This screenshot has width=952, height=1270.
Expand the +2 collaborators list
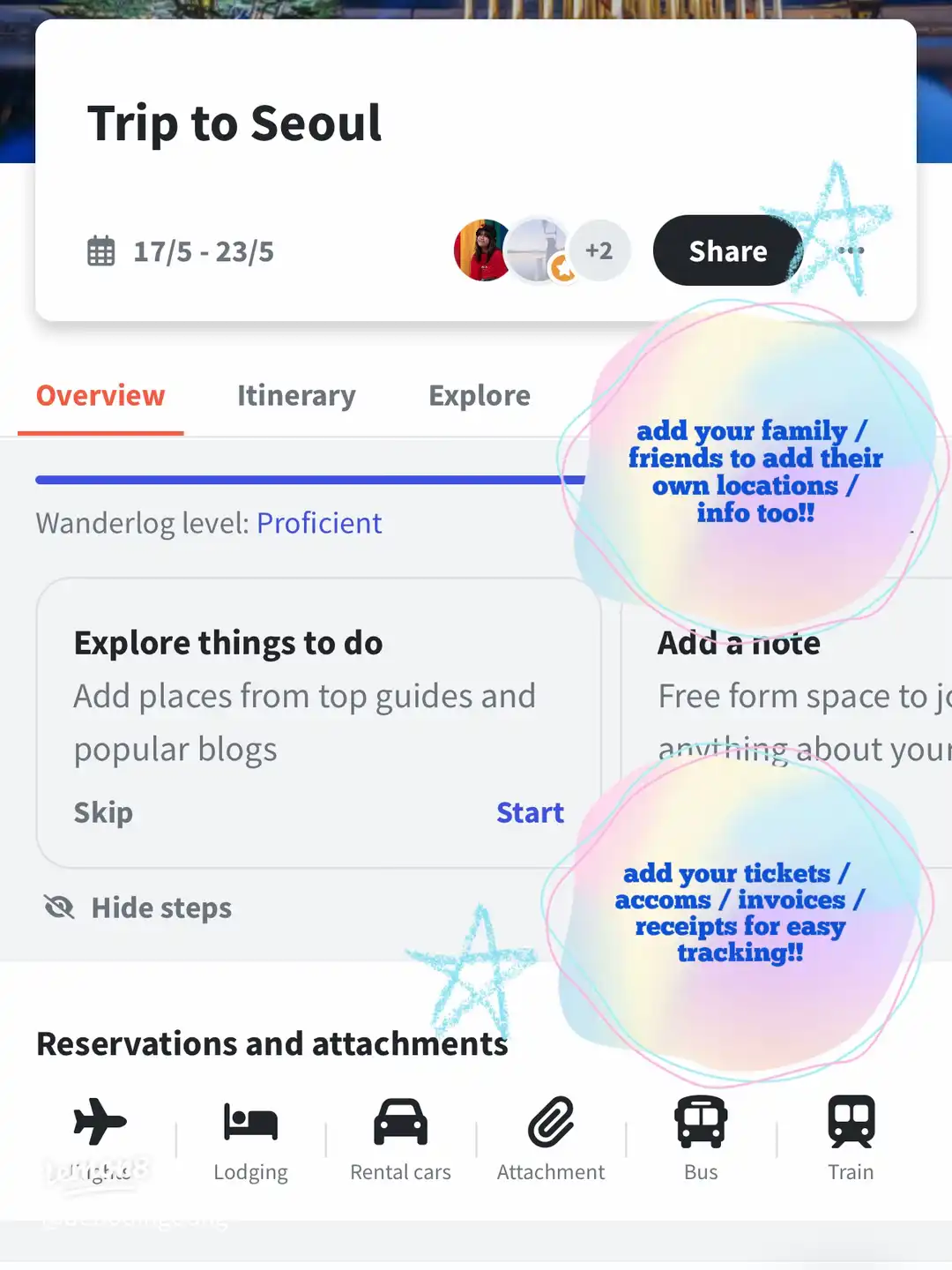point(600,250)
